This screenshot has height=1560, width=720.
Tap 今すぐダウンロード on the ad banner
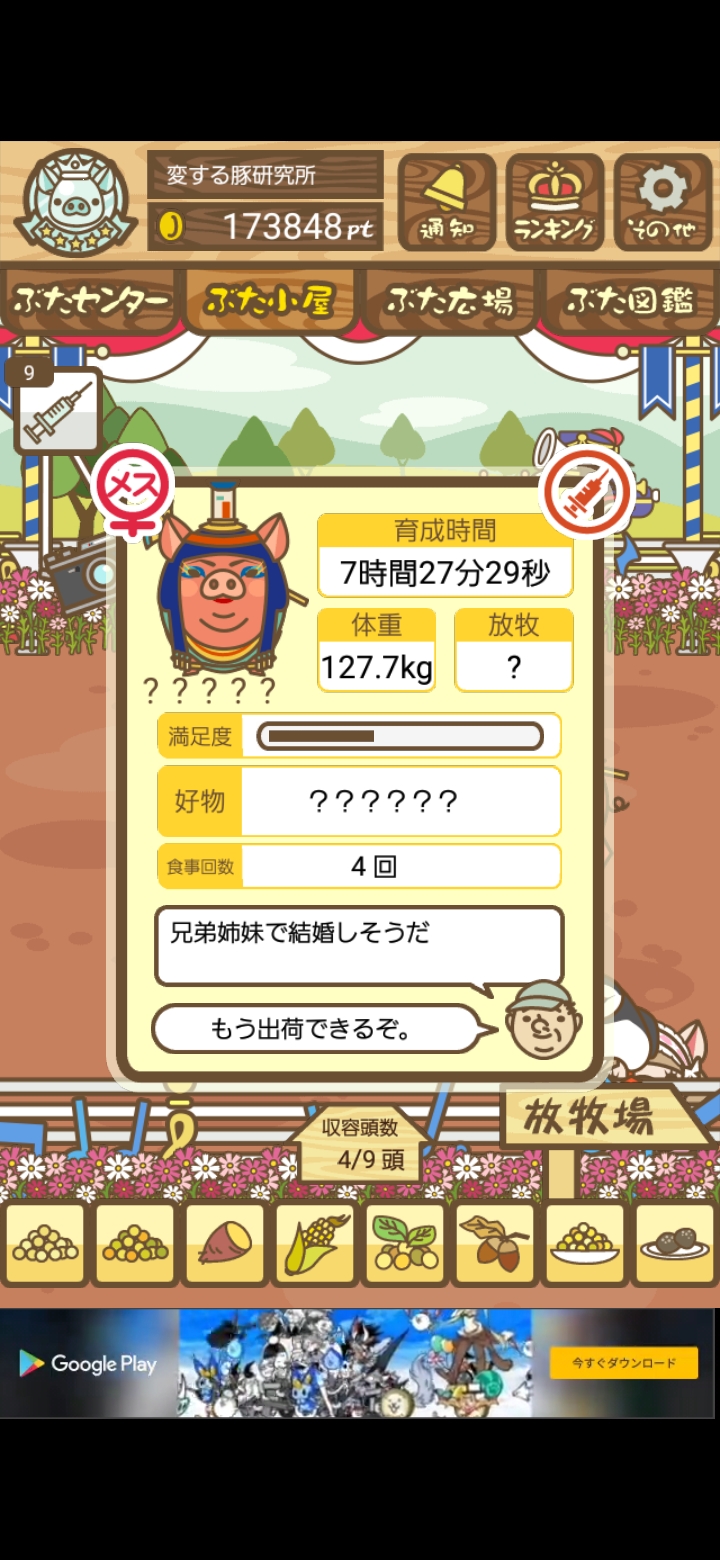pos(624,1363)
